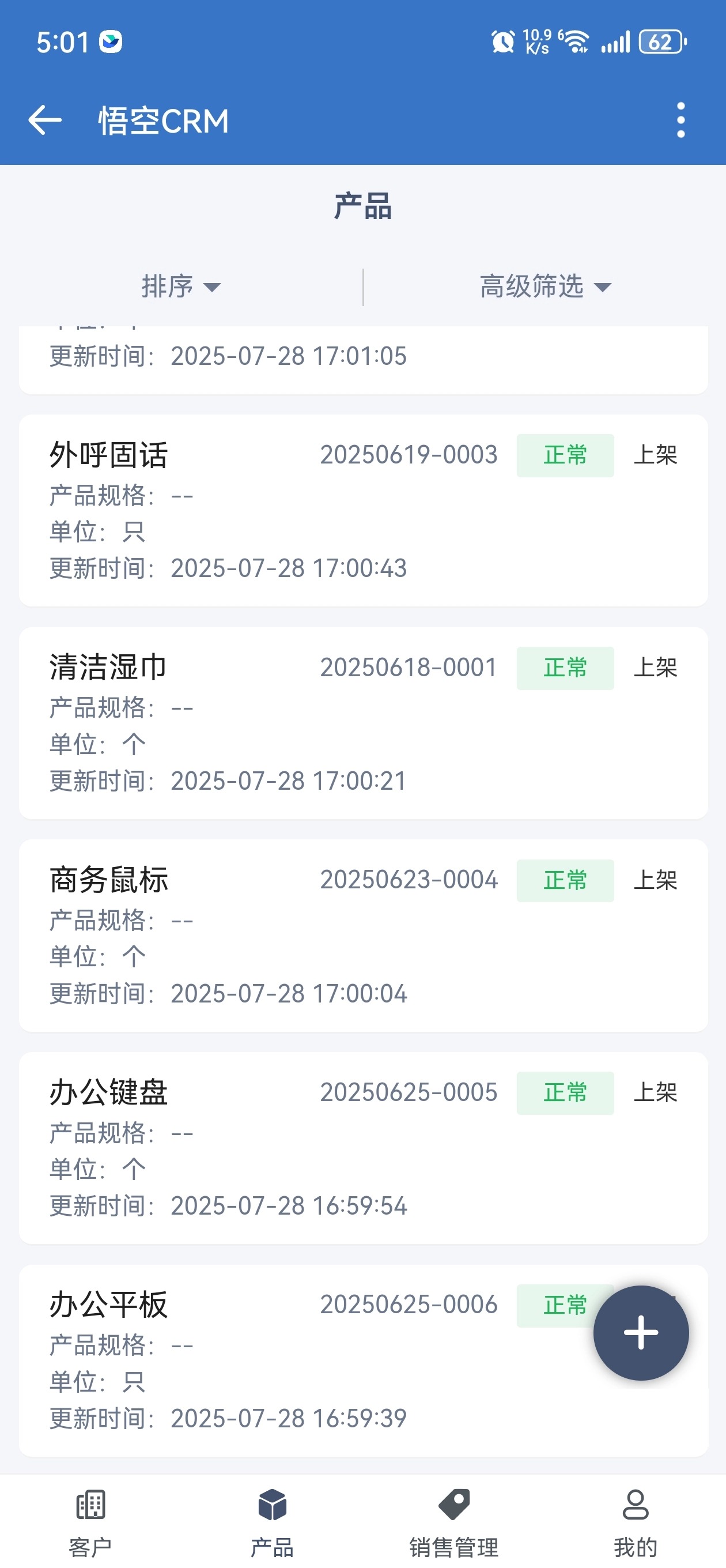This screenshot has width=726, height=1568.
Task: Expand the 排序 sort dropdown
Action: [181, 287]
